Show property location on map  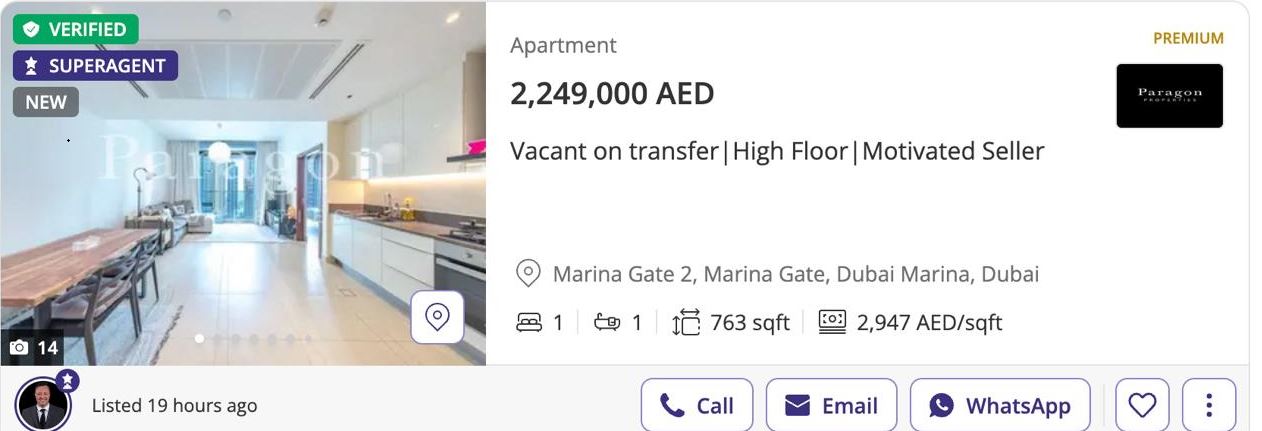437,317
